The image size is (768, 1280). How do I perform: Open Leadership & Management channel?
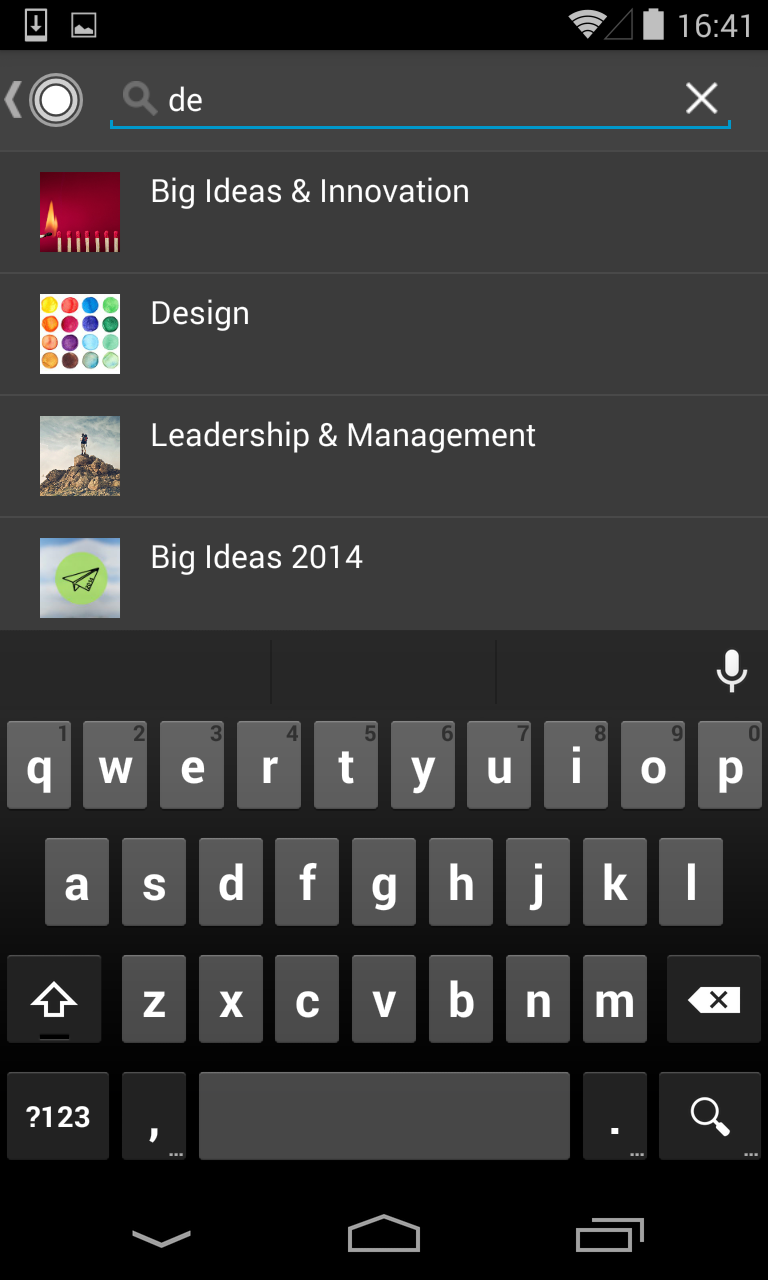[384, 456]
